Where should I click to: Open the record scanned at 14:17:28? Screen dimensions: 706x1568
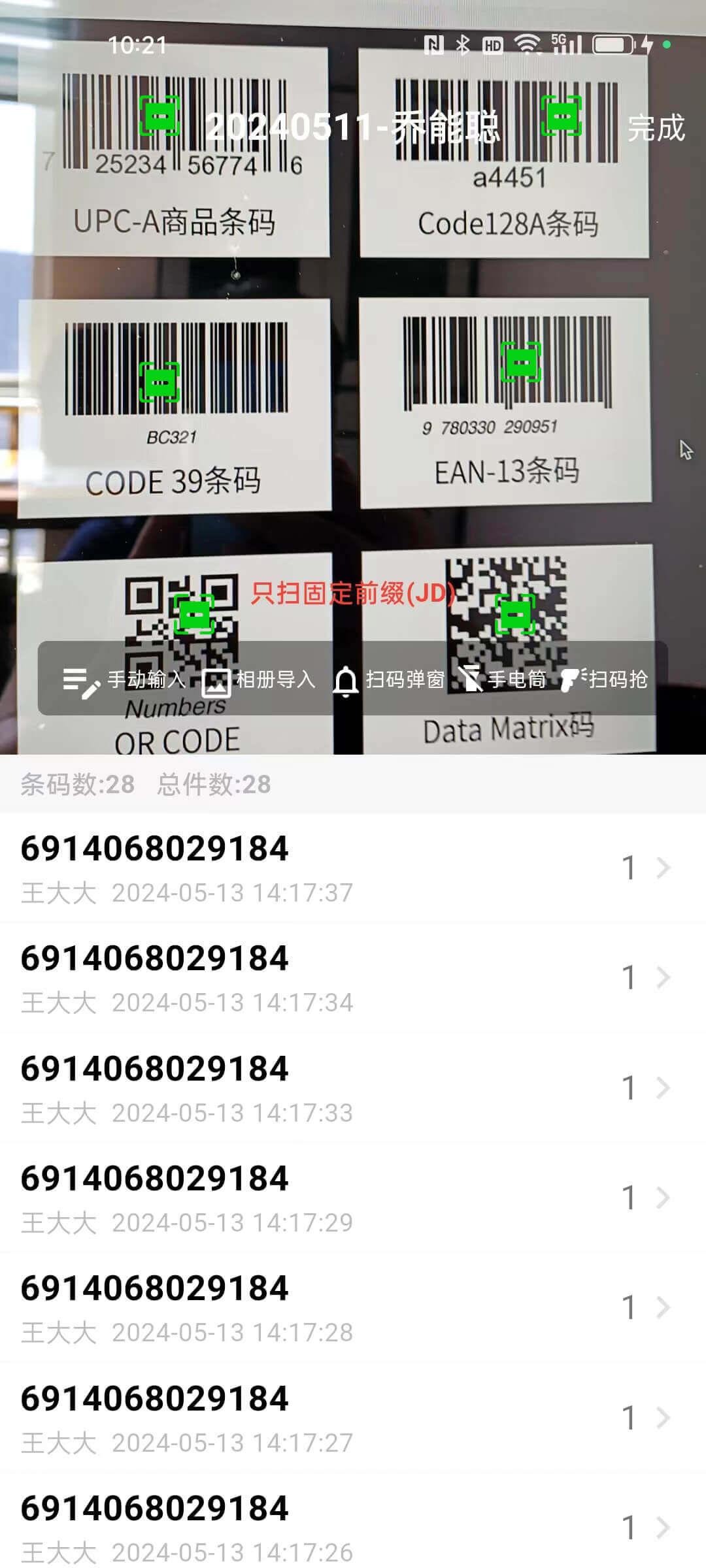pos(353,1307)
